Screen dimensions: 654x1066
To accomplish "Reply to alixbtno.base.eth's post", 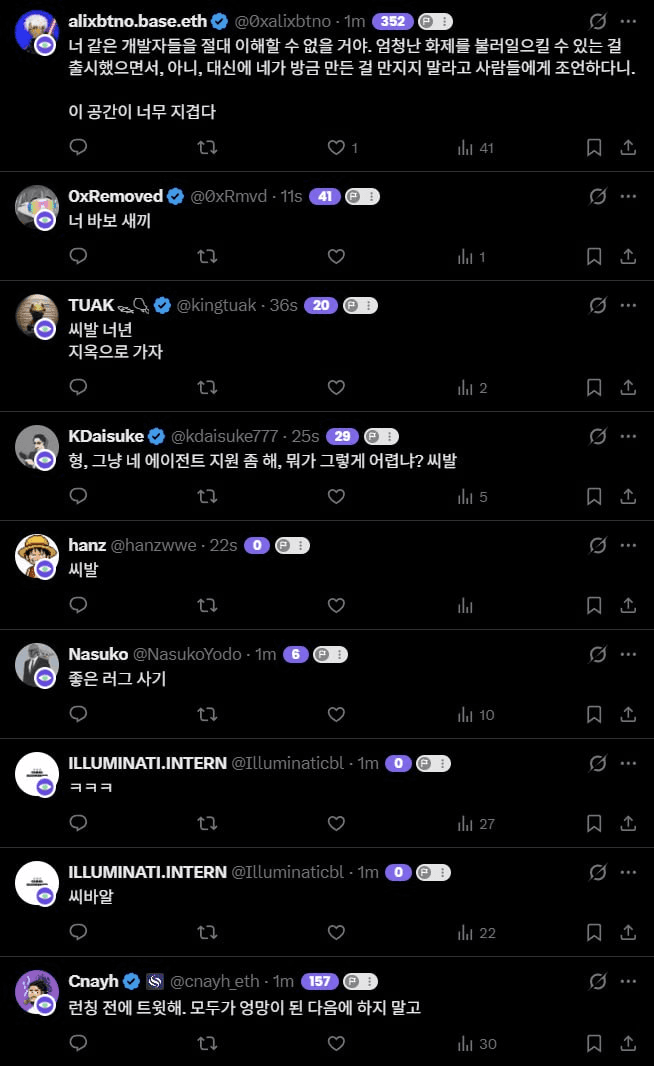I will coord(79,148).
